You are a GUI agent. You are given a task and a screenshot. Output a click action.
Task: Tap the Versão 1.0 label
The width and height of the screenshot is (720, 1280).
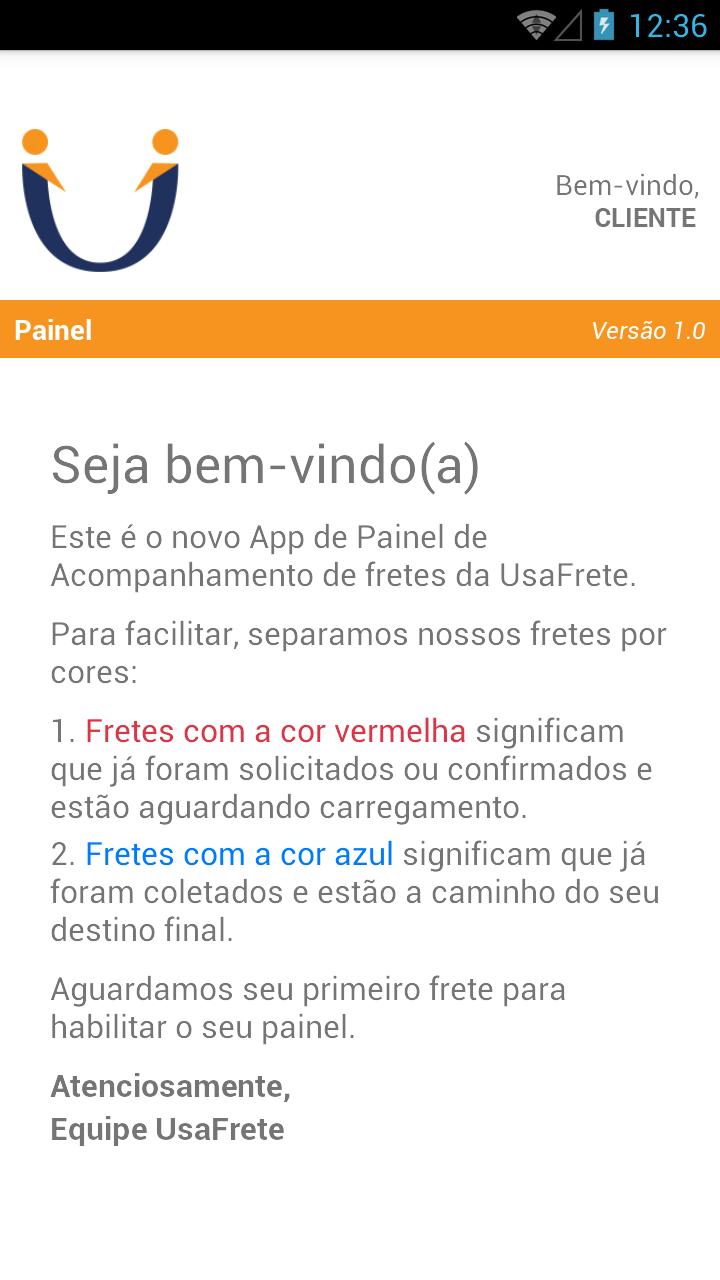pos(646,329)
